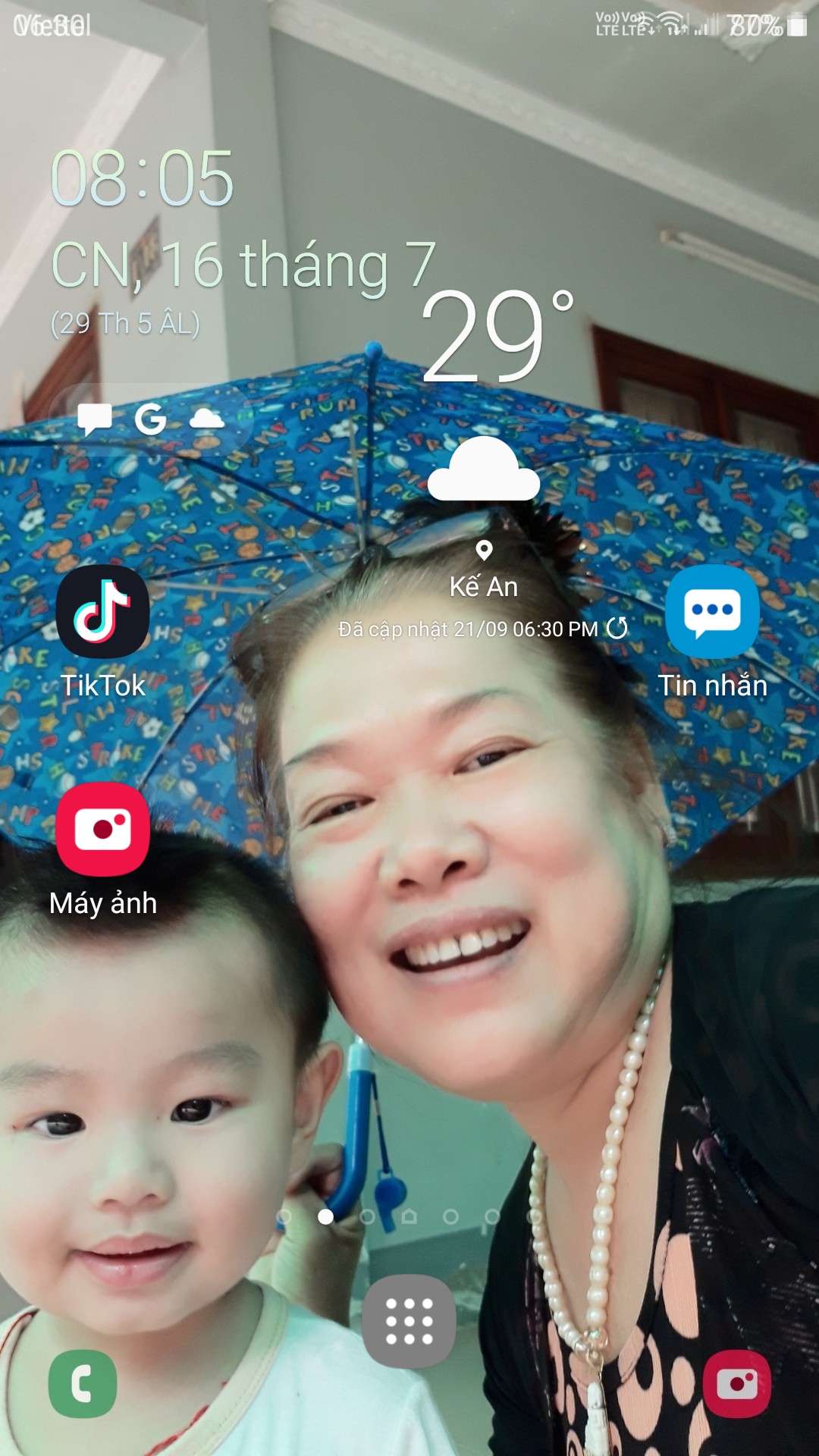Open the phone dialer shortcut
This screenshot has height=1456, width=819.
[83, 1384]
